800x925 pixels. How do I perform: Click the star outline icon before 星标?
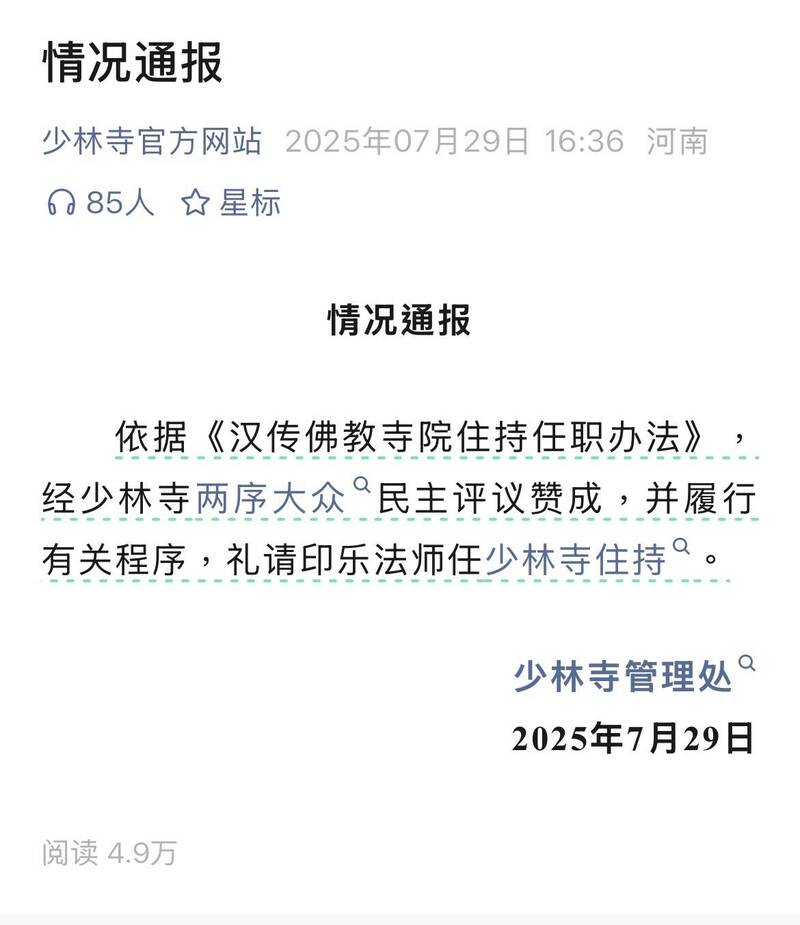click(x=194, y=201)
